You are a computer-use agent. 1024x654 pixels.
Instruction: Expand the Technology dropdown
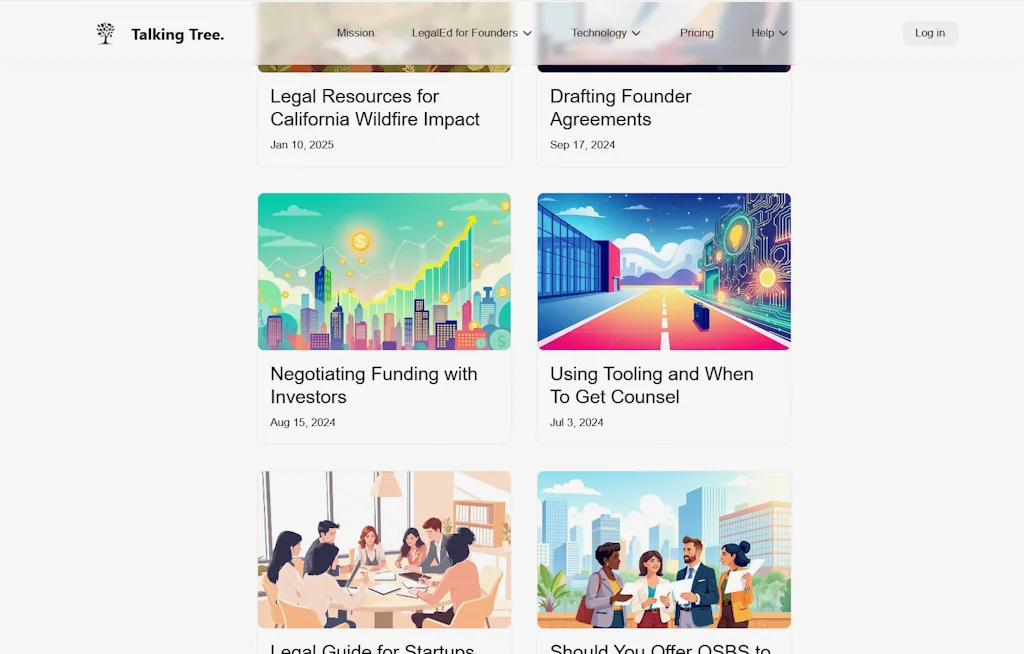tap(605, 33)
